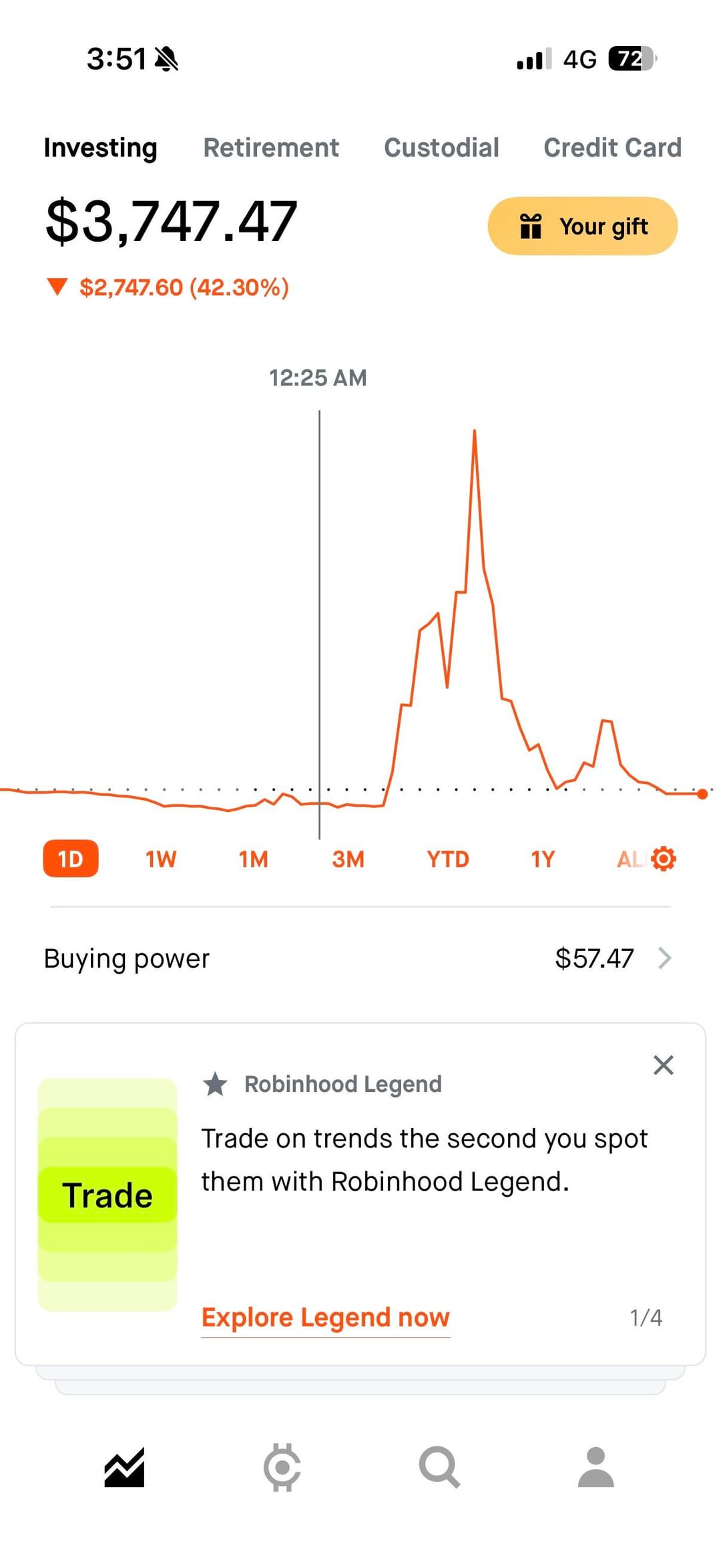This screenshot has width=721, height=1568.
Task: Switch to the Credit Card tab
Action: (612, 148)
